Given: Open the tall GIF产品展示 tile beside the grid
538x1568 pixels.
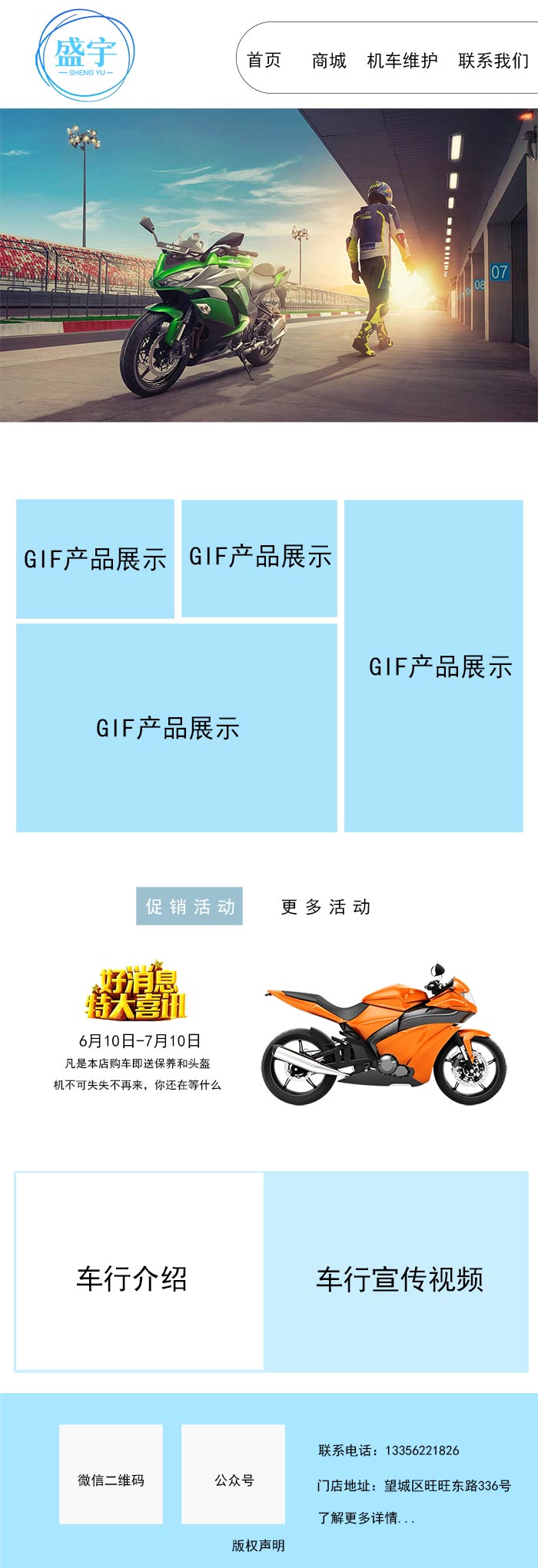Looking at the screenshot, I should click(x=433, y=666).
